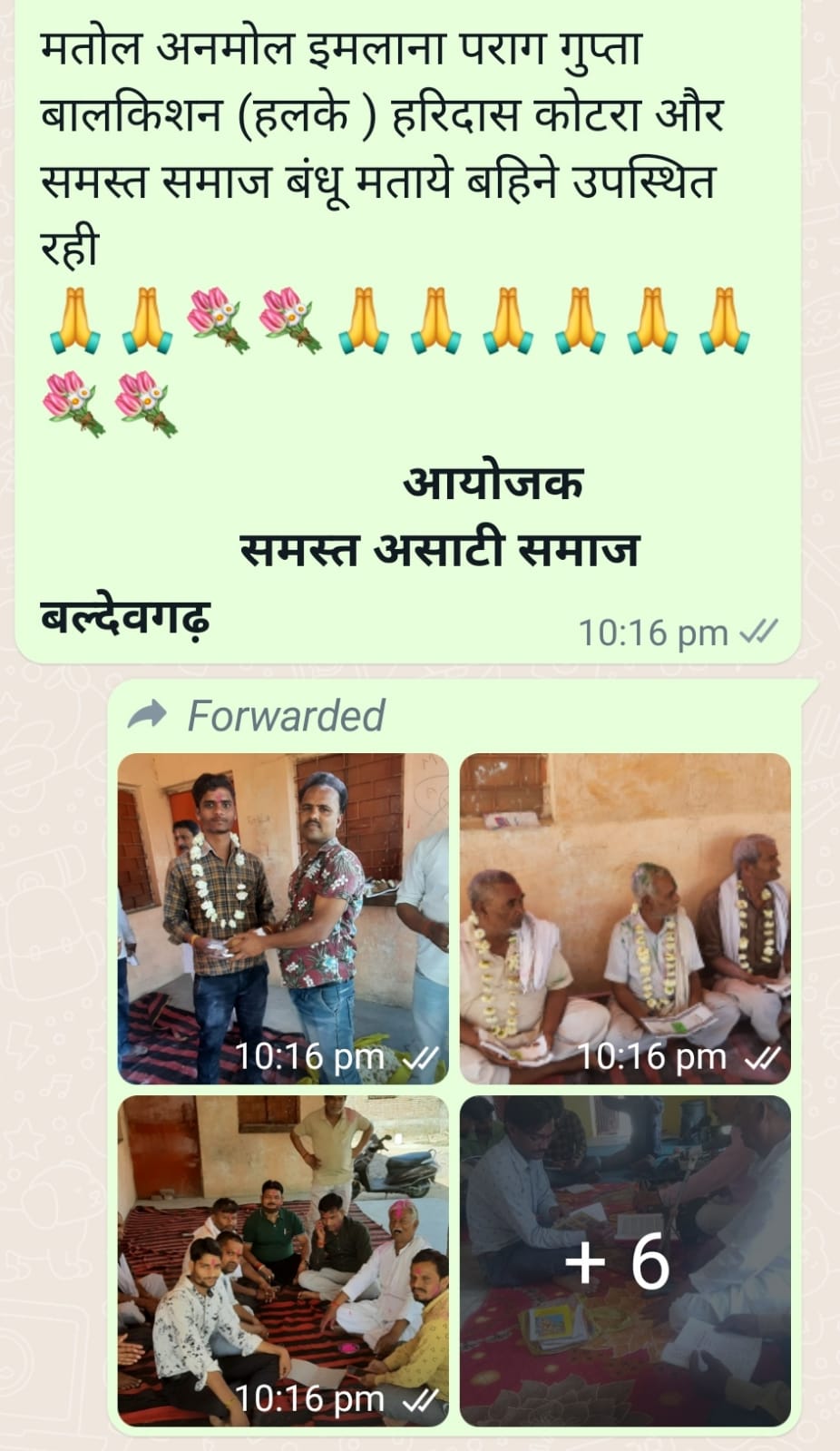Open the photo of three seated elderly men

[x=625, y=918]
